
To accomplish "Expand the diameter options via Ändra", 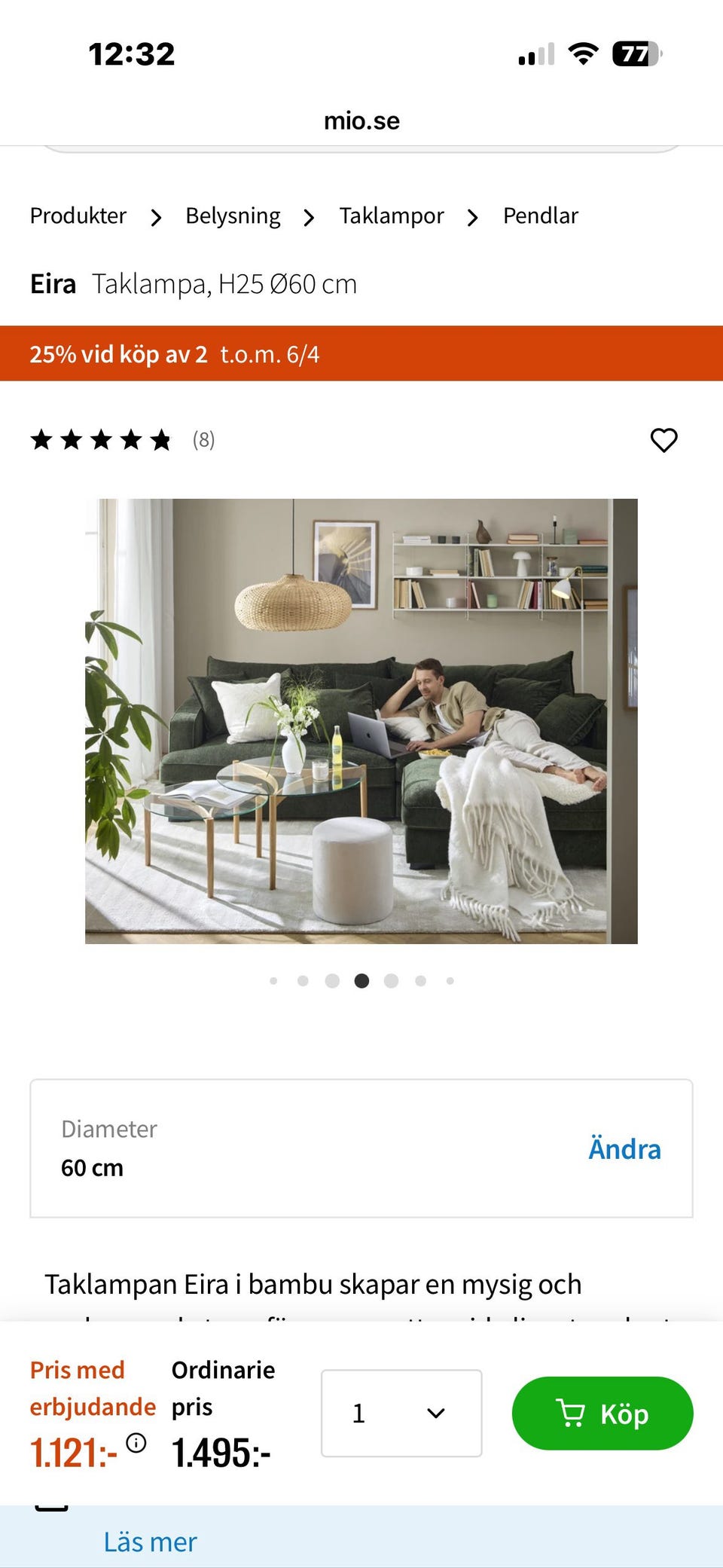I will [x=624, y=1148].
